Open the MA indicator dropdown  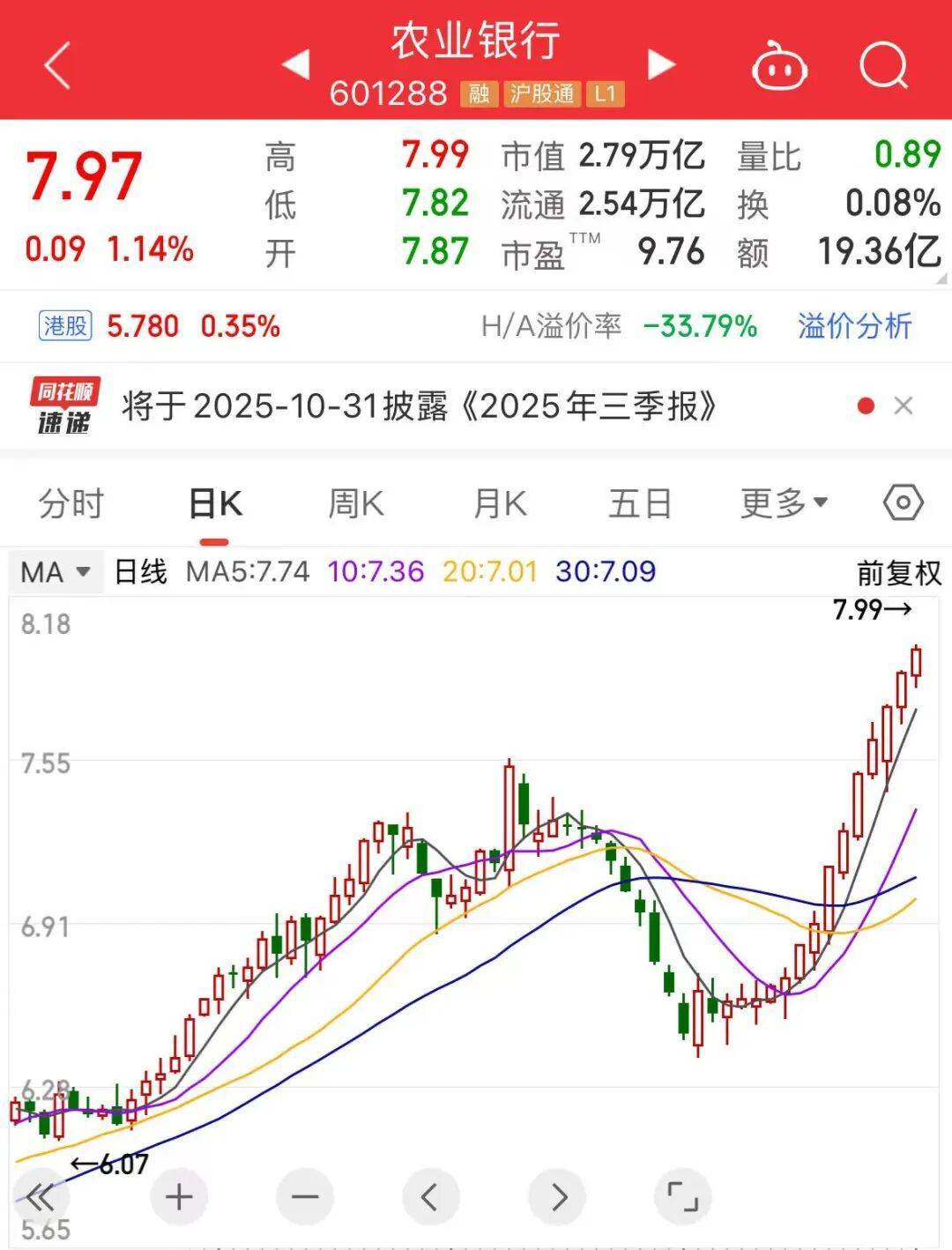[56, 572]
